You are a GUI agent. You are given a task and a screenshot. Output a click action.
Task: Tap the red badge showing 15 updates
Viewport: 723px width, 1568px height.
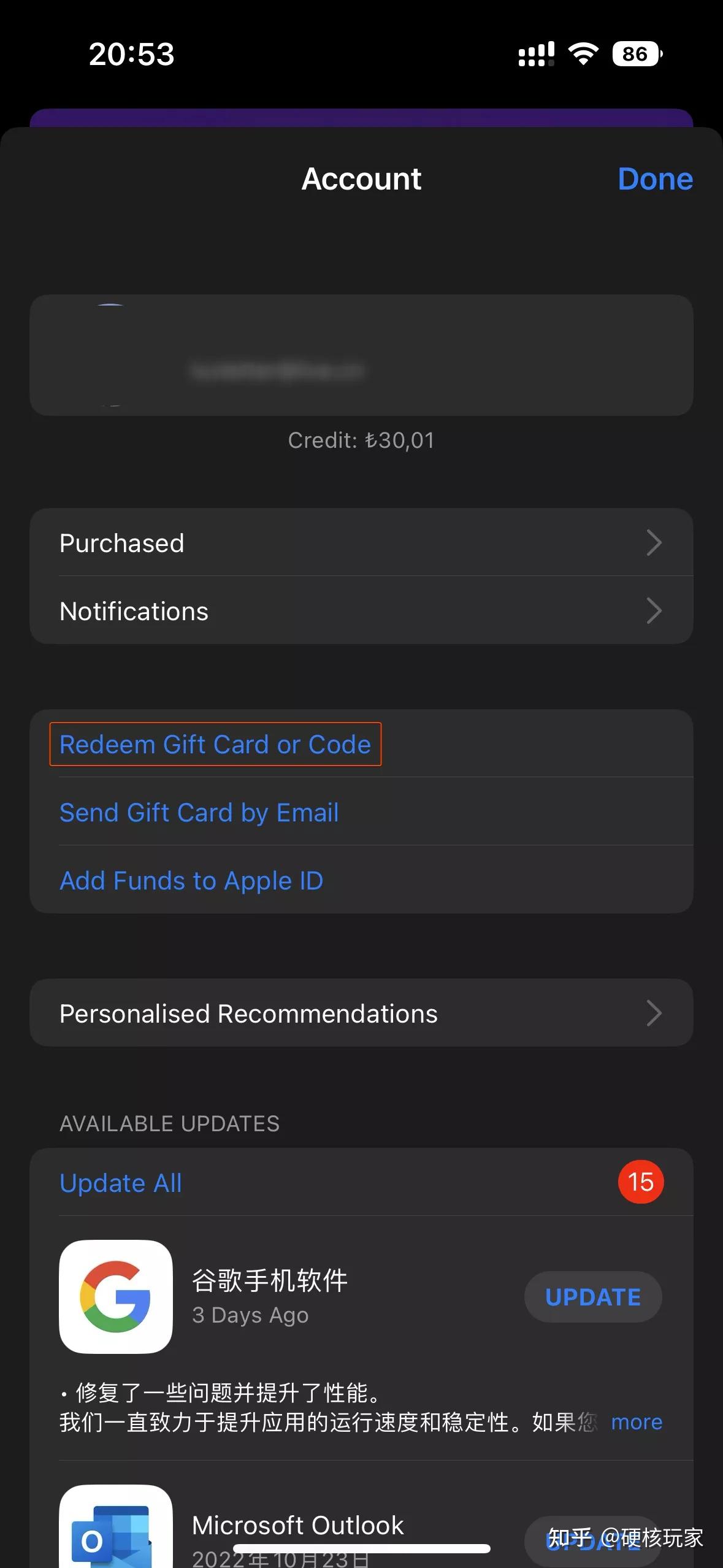[640, 1183]
